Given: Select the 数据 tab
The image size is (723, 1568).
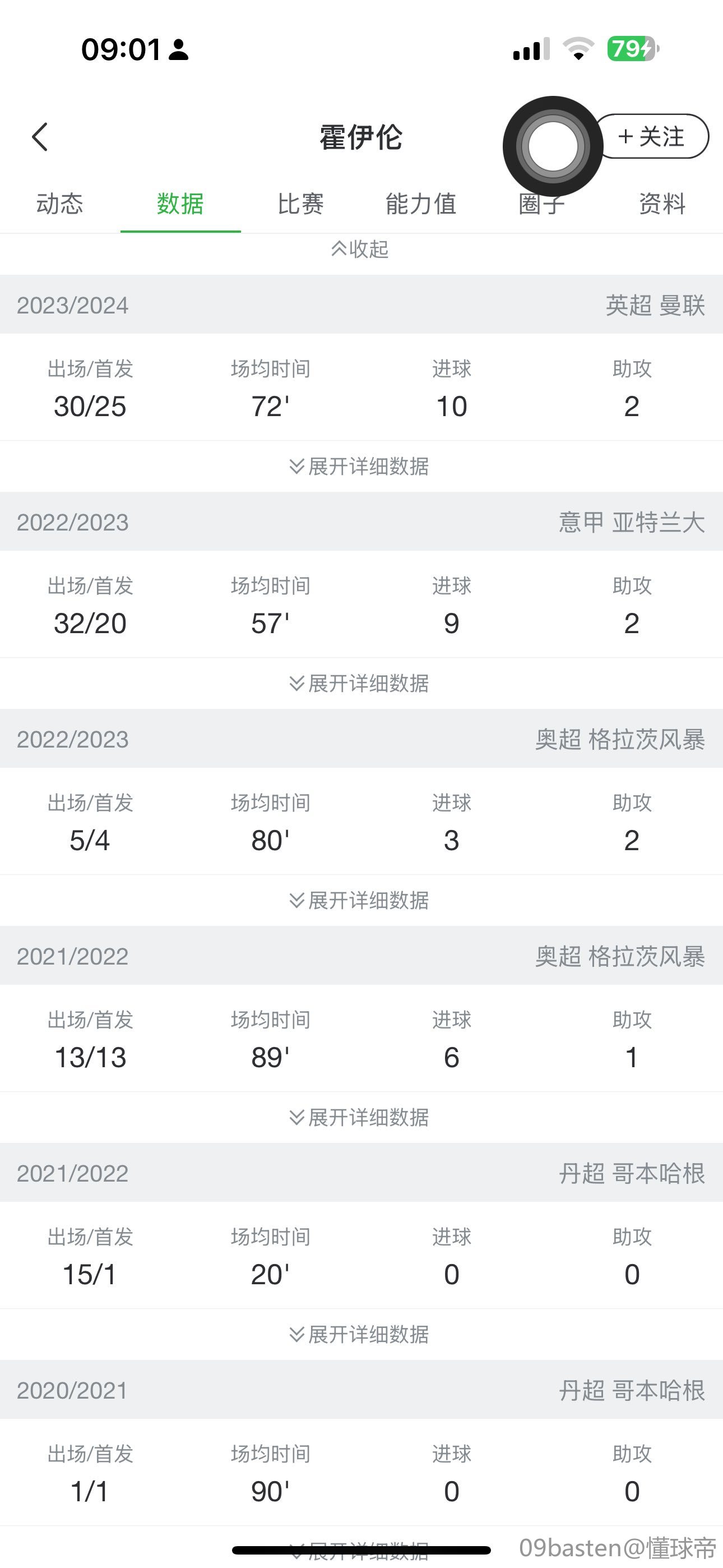Looking at the screenshot, I should [180, 204].
